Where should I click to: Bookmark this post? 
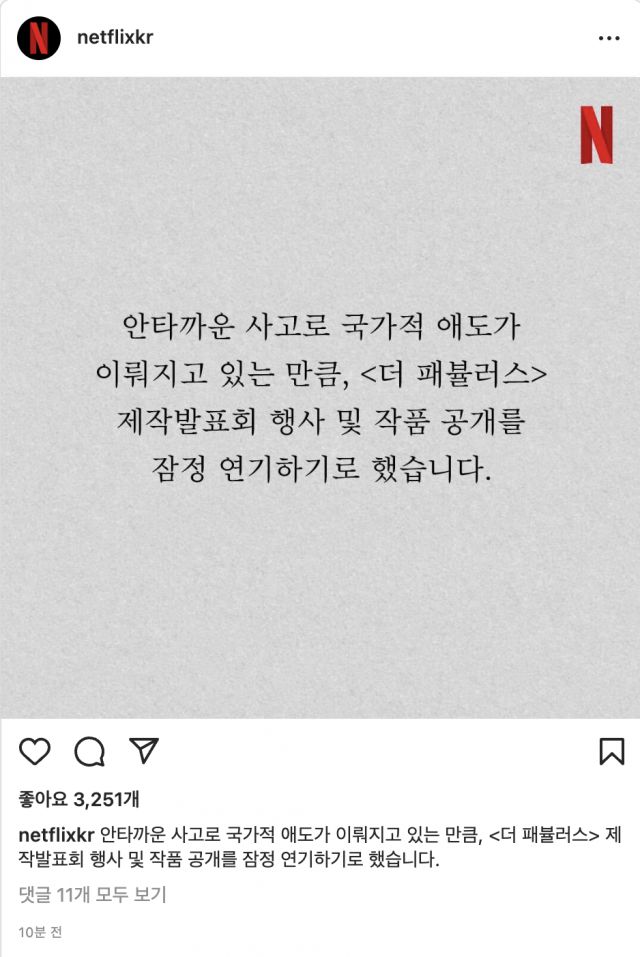(x=611, y=751)
